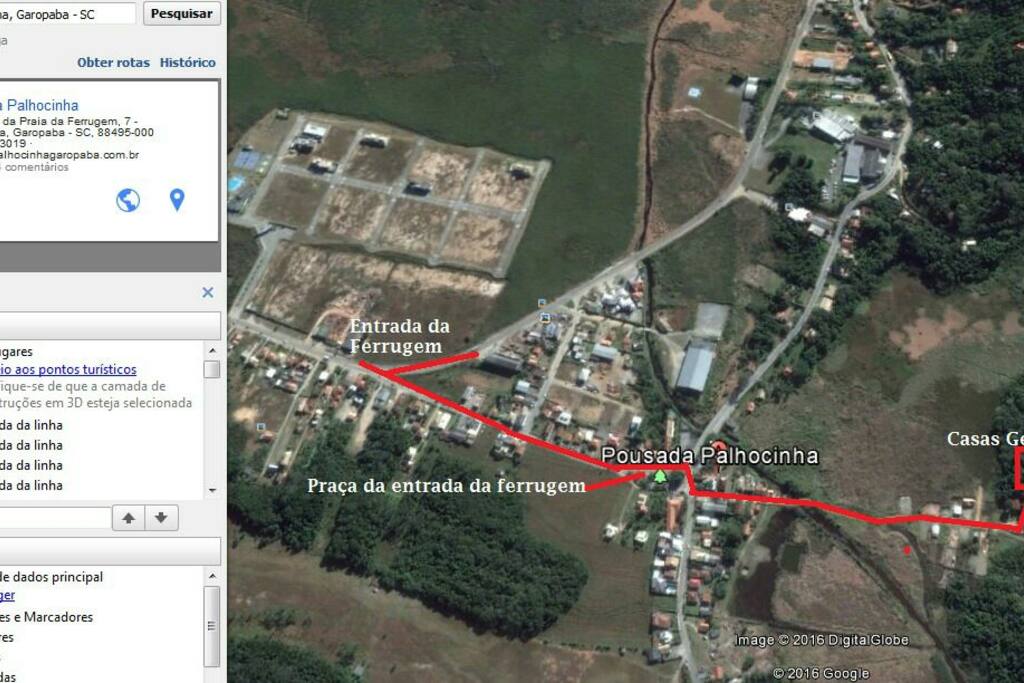Image resolution: width=1024 pixels, height=683 pixels.
Task: Tap the blue map pin icon
Action: coord(177,200)
